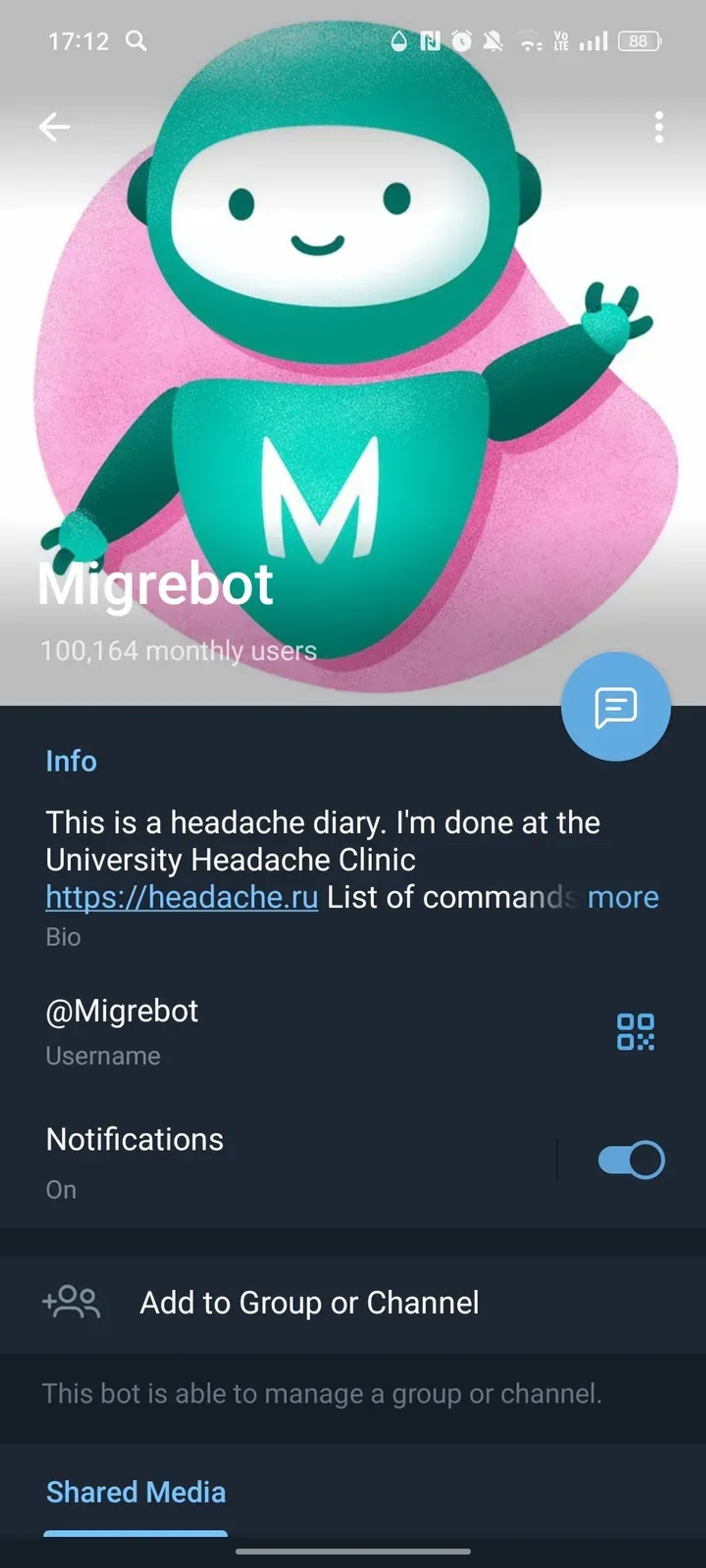Tap the back arrow to leave the profile
Image resolution: width=706 pixels, height=1568 pixels.
pyautogui.click(x=55, y=127)
